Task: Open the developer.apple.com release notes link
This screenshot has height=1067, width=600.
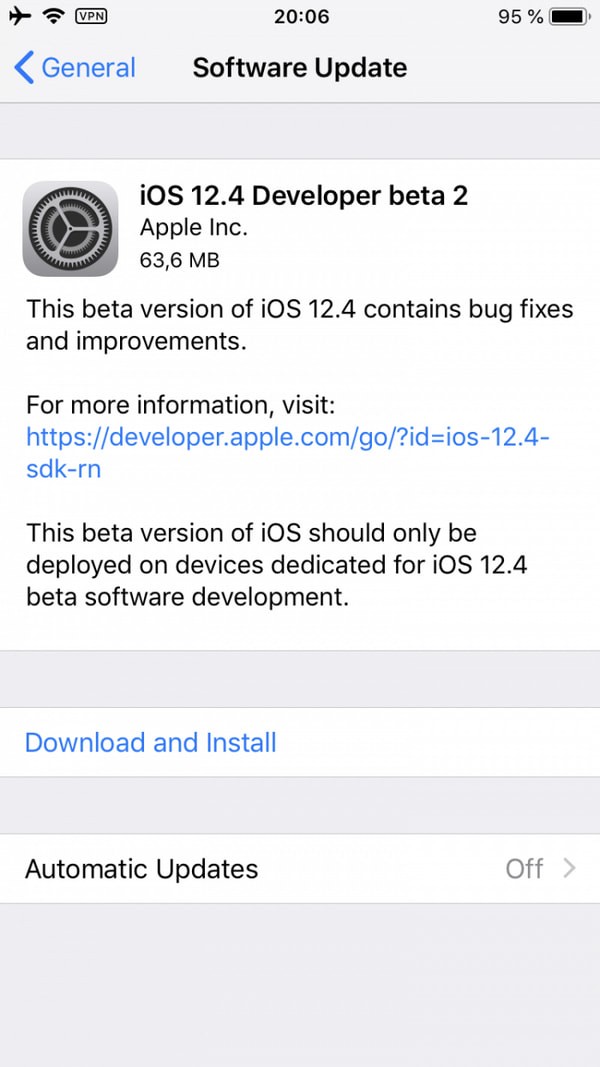Action: (x=288, y=437)
